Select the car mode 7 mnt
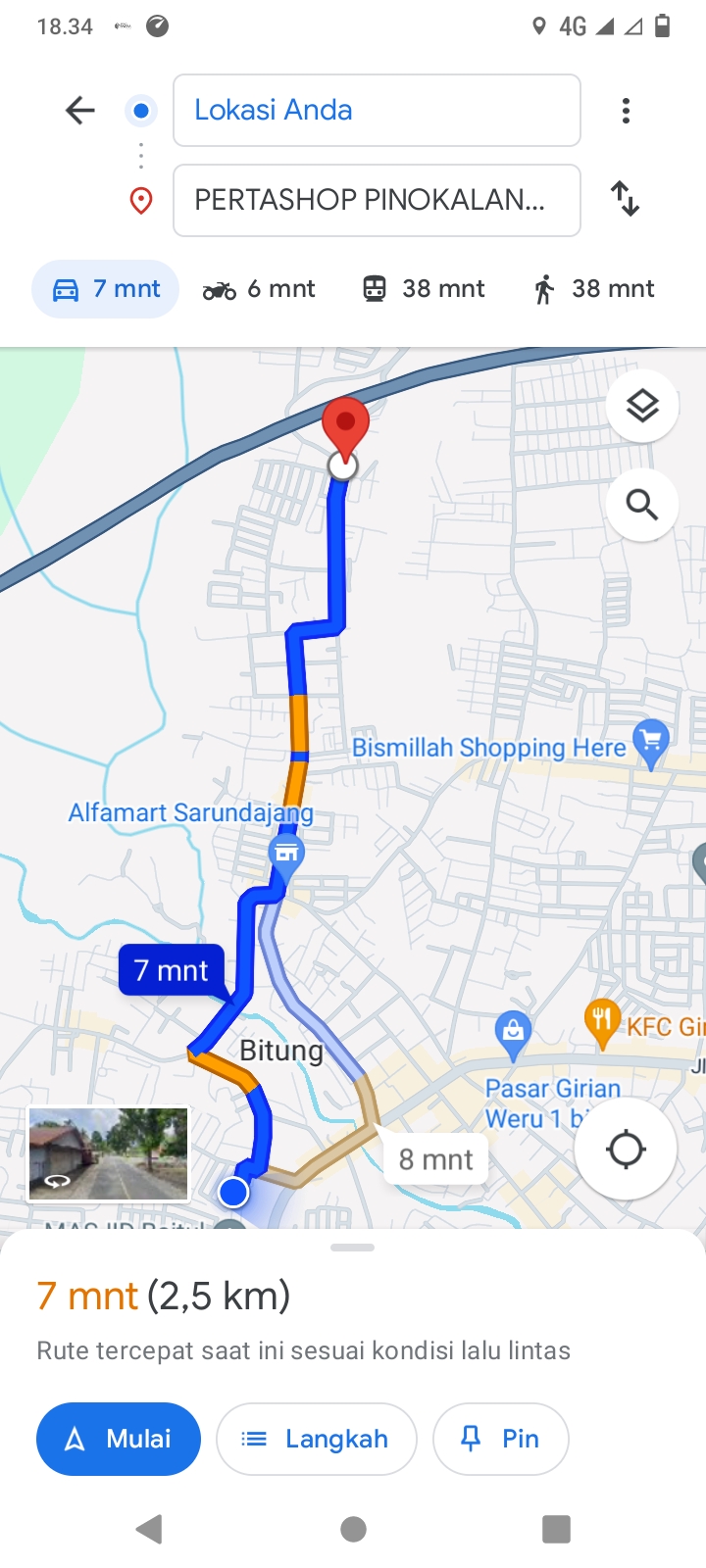The height and width of the screenshot is (1568, 706). coord(106,289)
